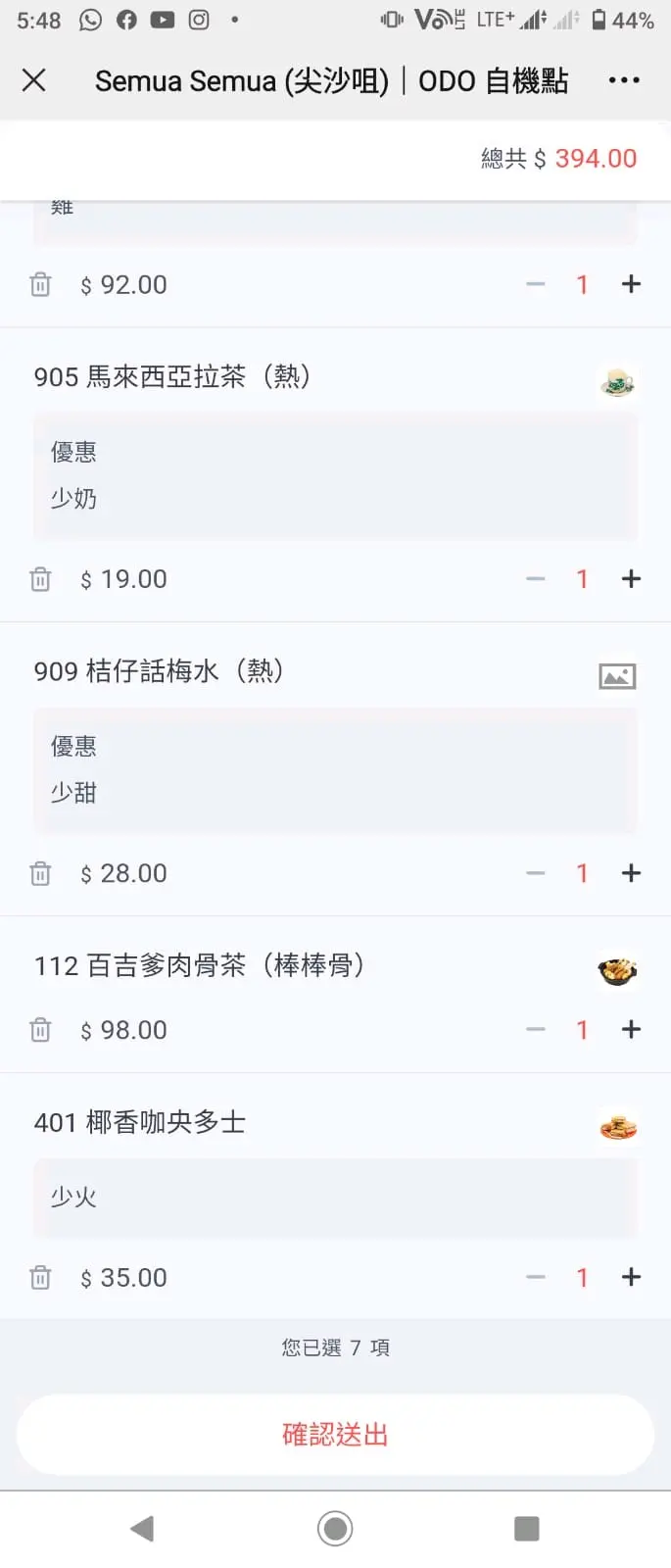Viewport: 671px width, 1568px height.
Task: Go back using the system back button
Action: pyautogui.click(x=143, y=1529)
